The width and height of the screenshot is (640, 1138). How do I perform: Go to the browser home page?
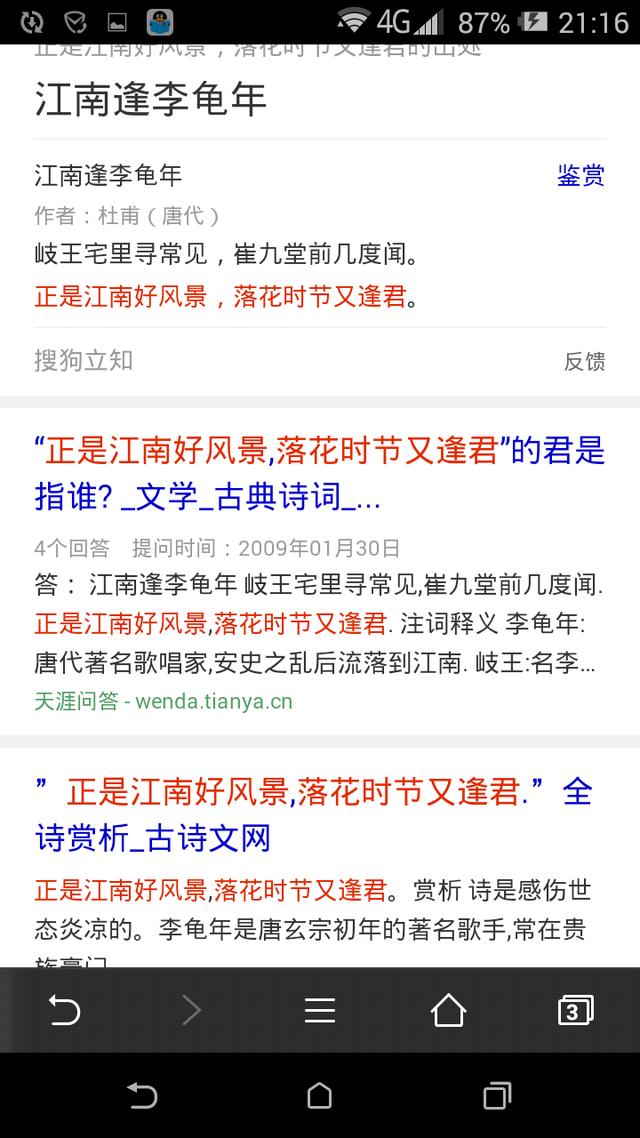pos(448,1010)
